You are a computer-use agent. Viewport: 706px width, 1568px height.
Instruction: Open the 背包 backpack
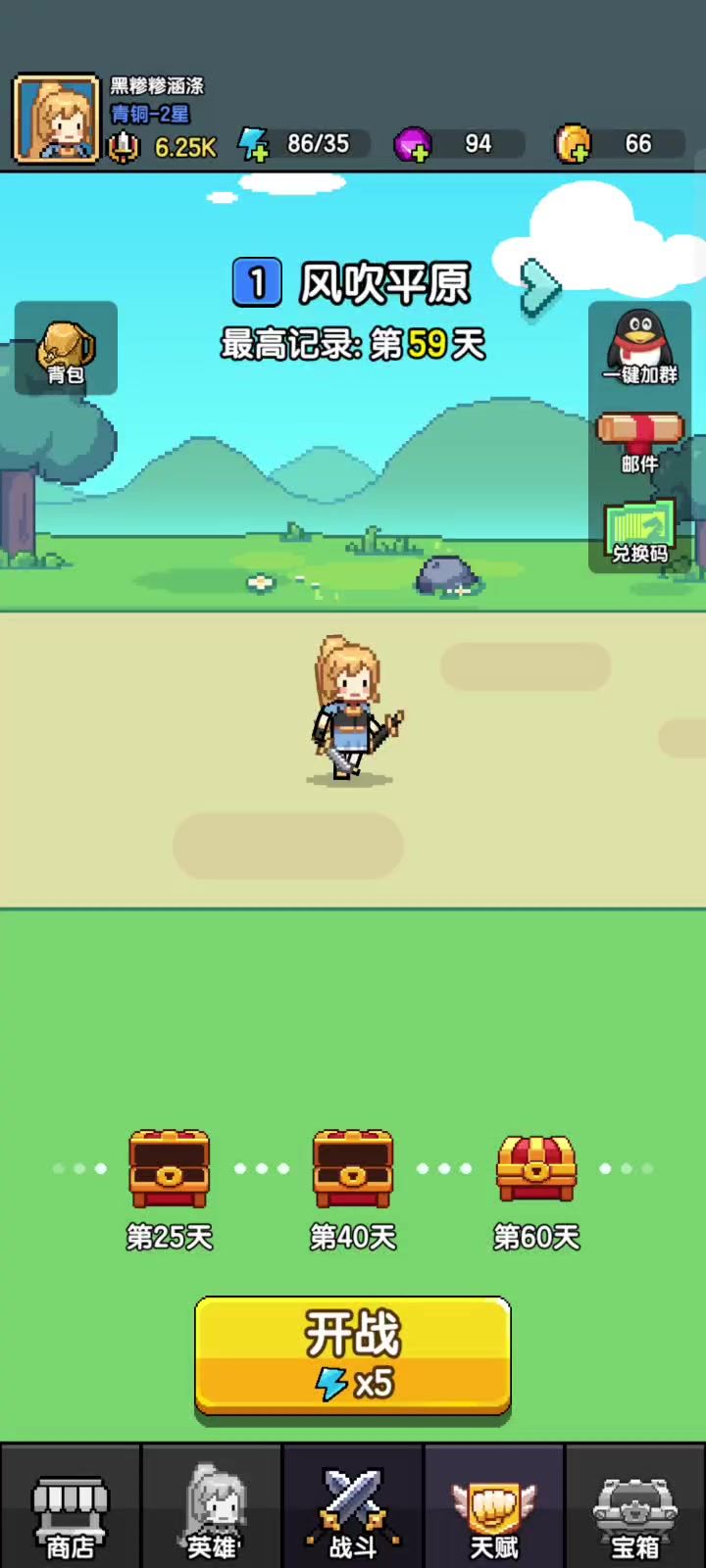[66, 350]
